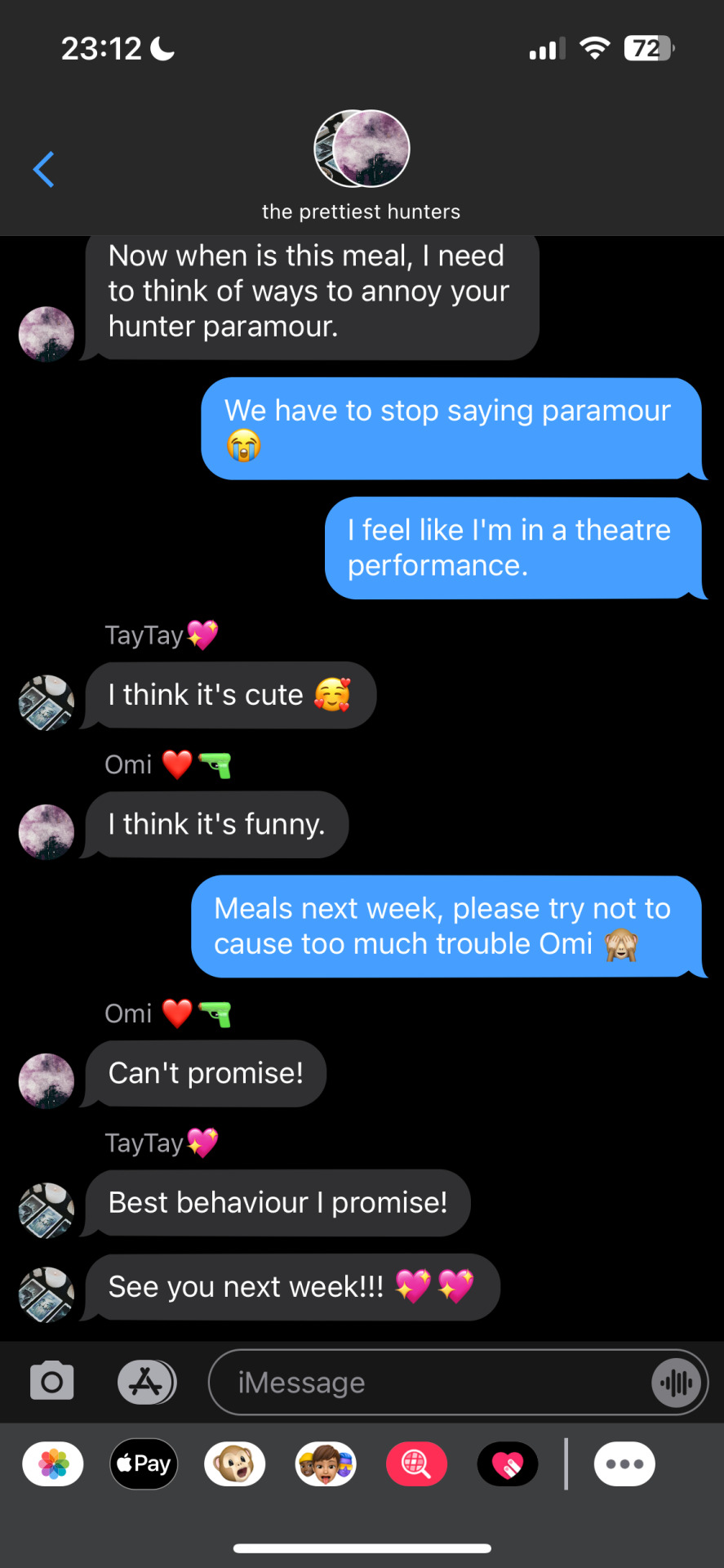Image resolution: width=724 pixels, height=1568 pixels.
Task: Toggle the iMessage apps drawer
Action: (x=147, y=1382)
